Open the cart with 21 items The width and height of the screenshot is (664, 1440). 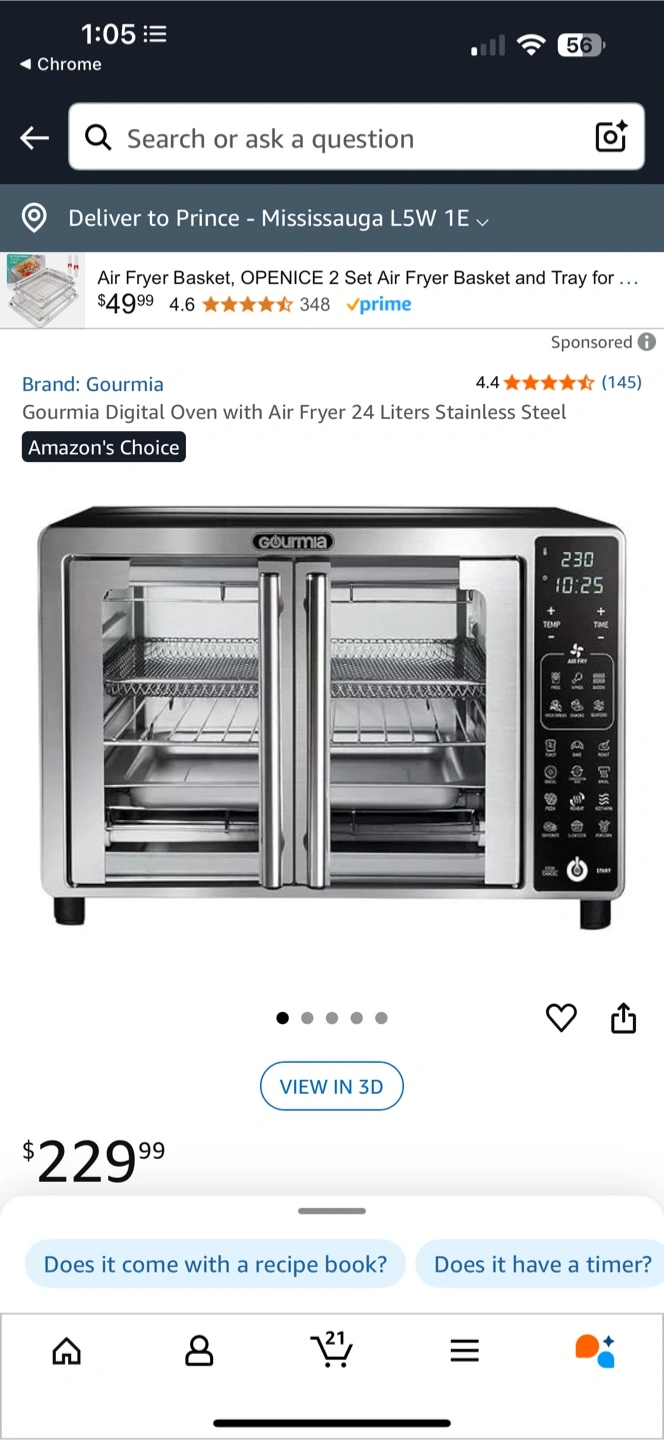tap(331, 1349)
